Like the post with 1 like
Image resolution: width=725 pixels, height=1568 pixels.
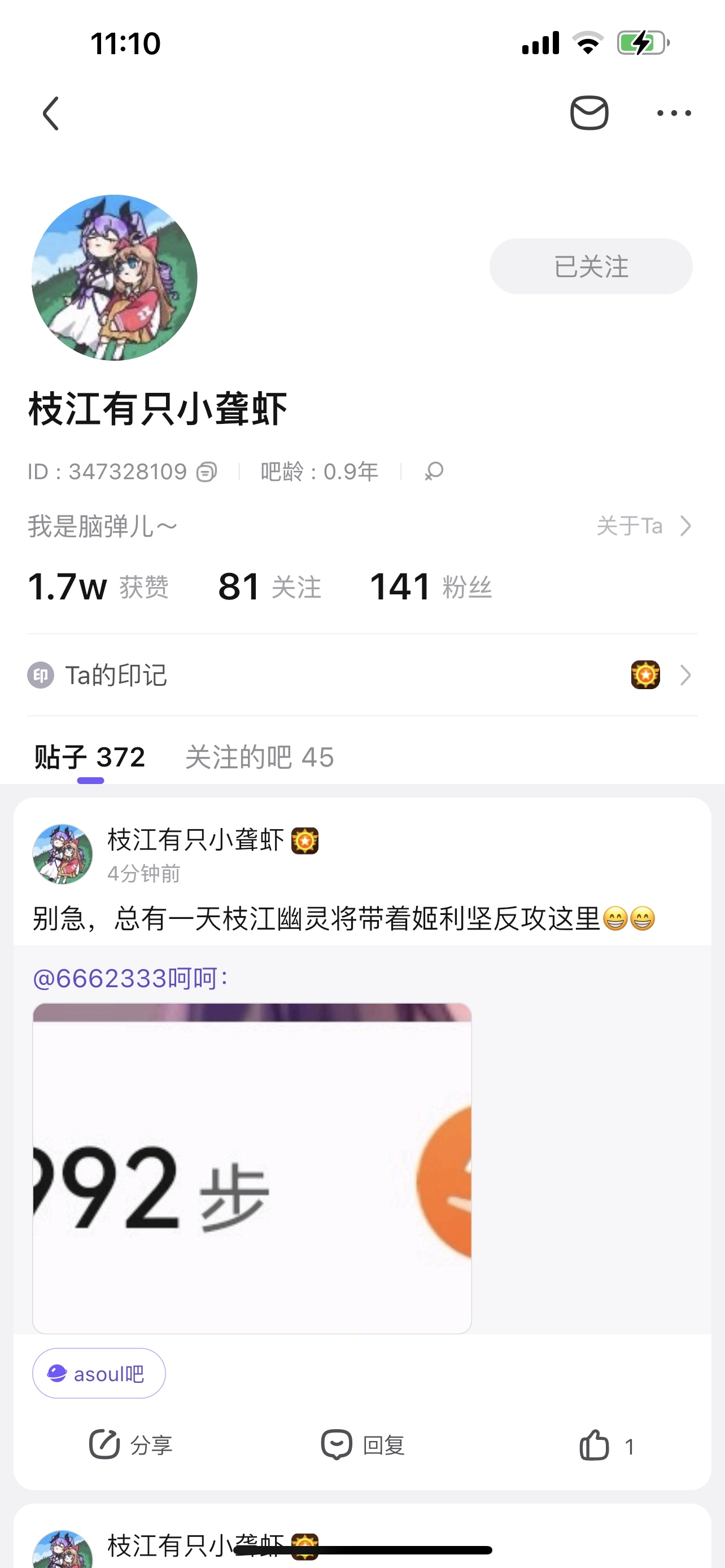(606, 1446)
